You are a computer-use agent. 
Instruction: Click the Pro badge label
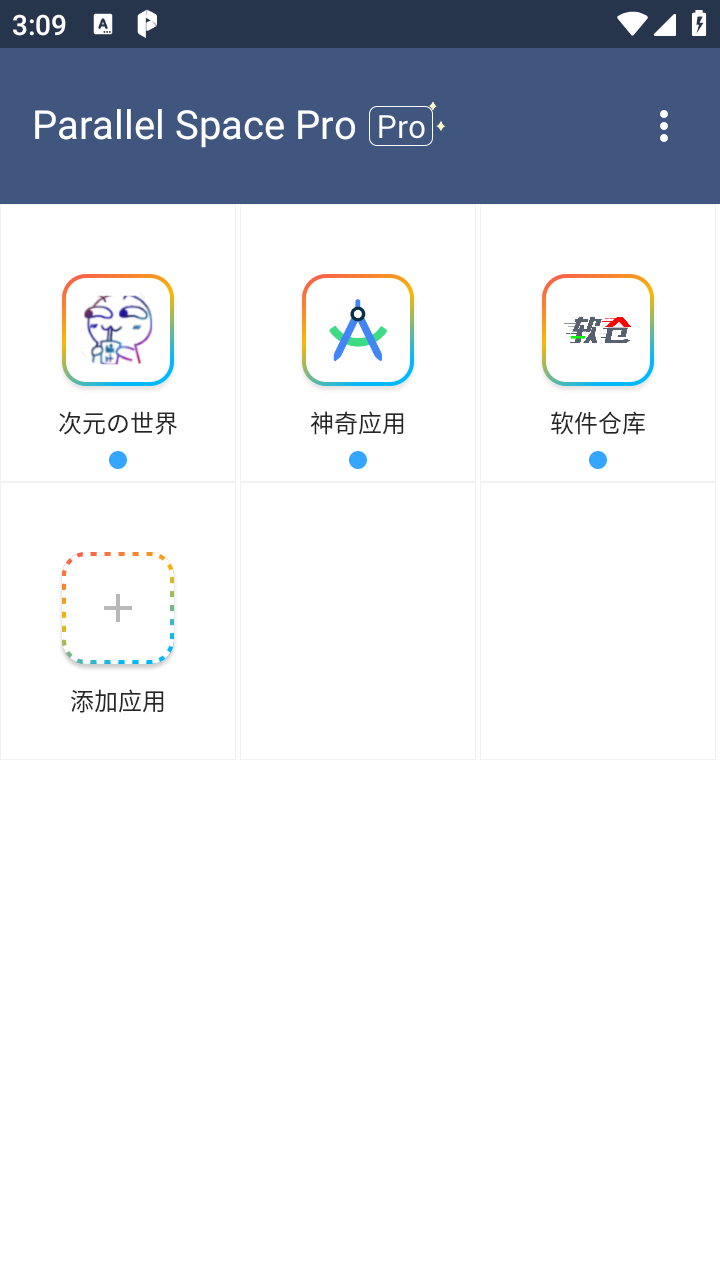point(400,125)
